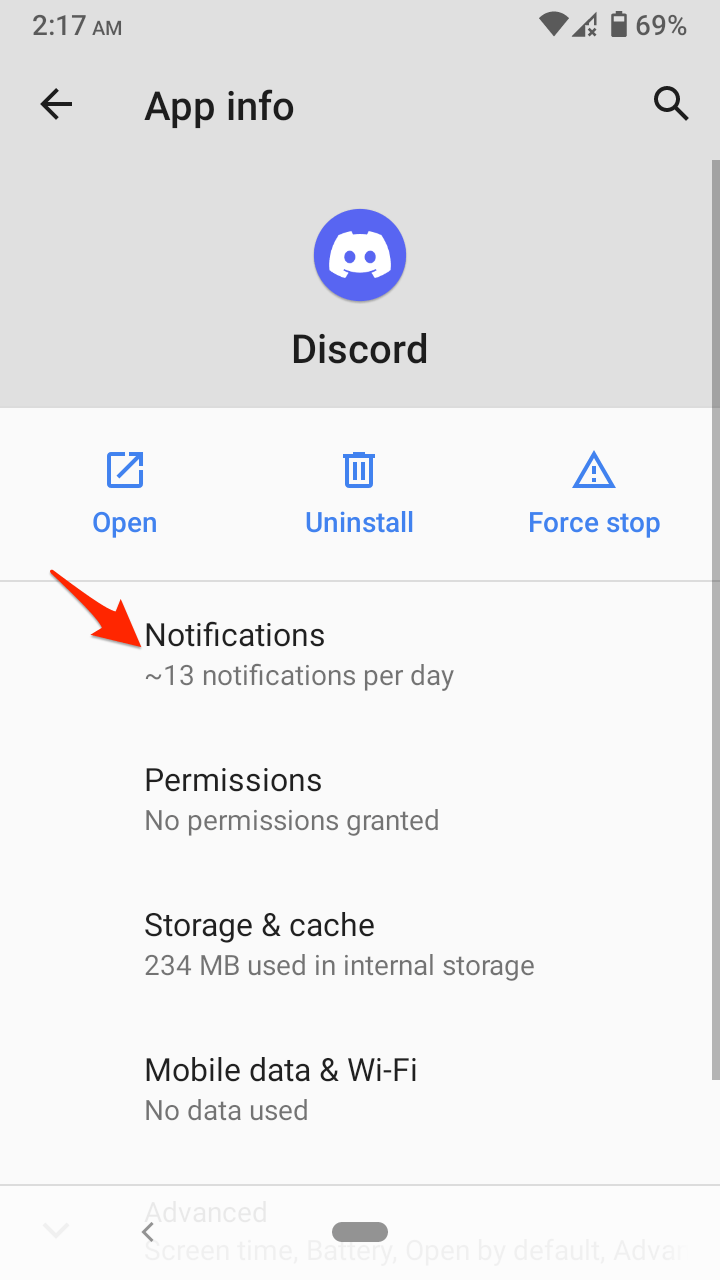Tap the chevron above the navigation bar
Viewport: 720px width, 1280px height.
[x=56, y=1231]
